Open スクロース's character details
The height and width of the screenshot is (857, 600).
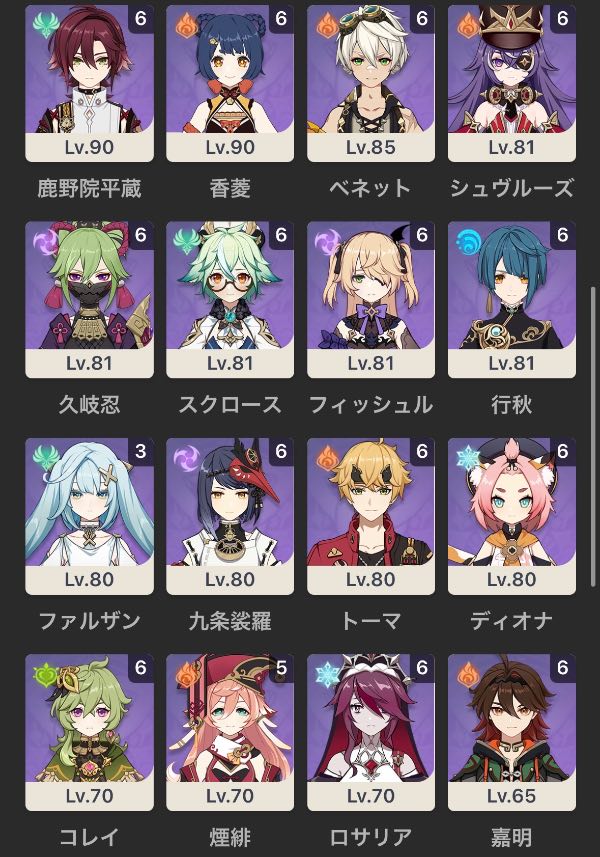(x=230, y=299)
